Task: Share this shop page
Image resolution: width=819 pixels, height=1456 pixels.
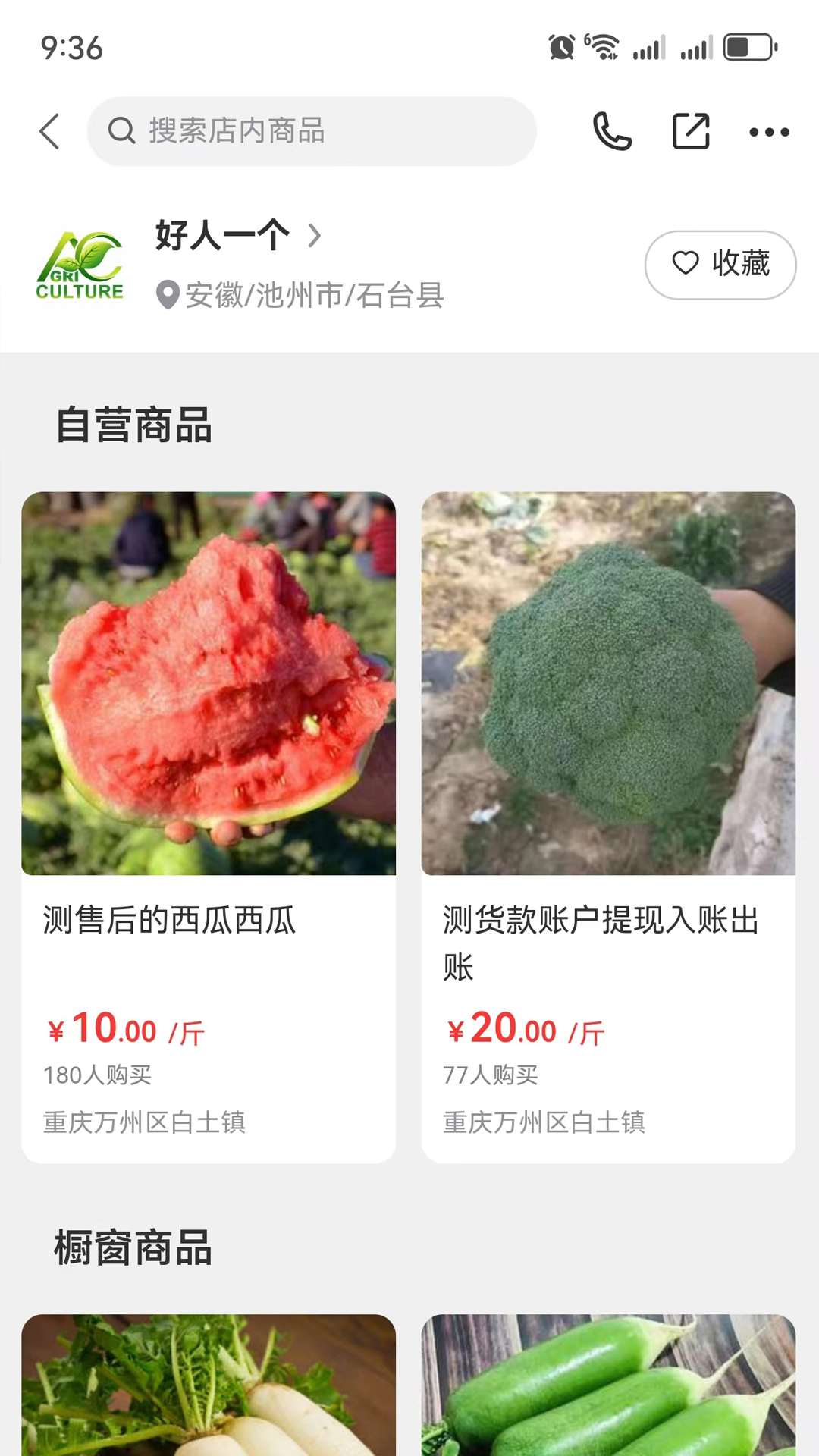Action: 691,132
